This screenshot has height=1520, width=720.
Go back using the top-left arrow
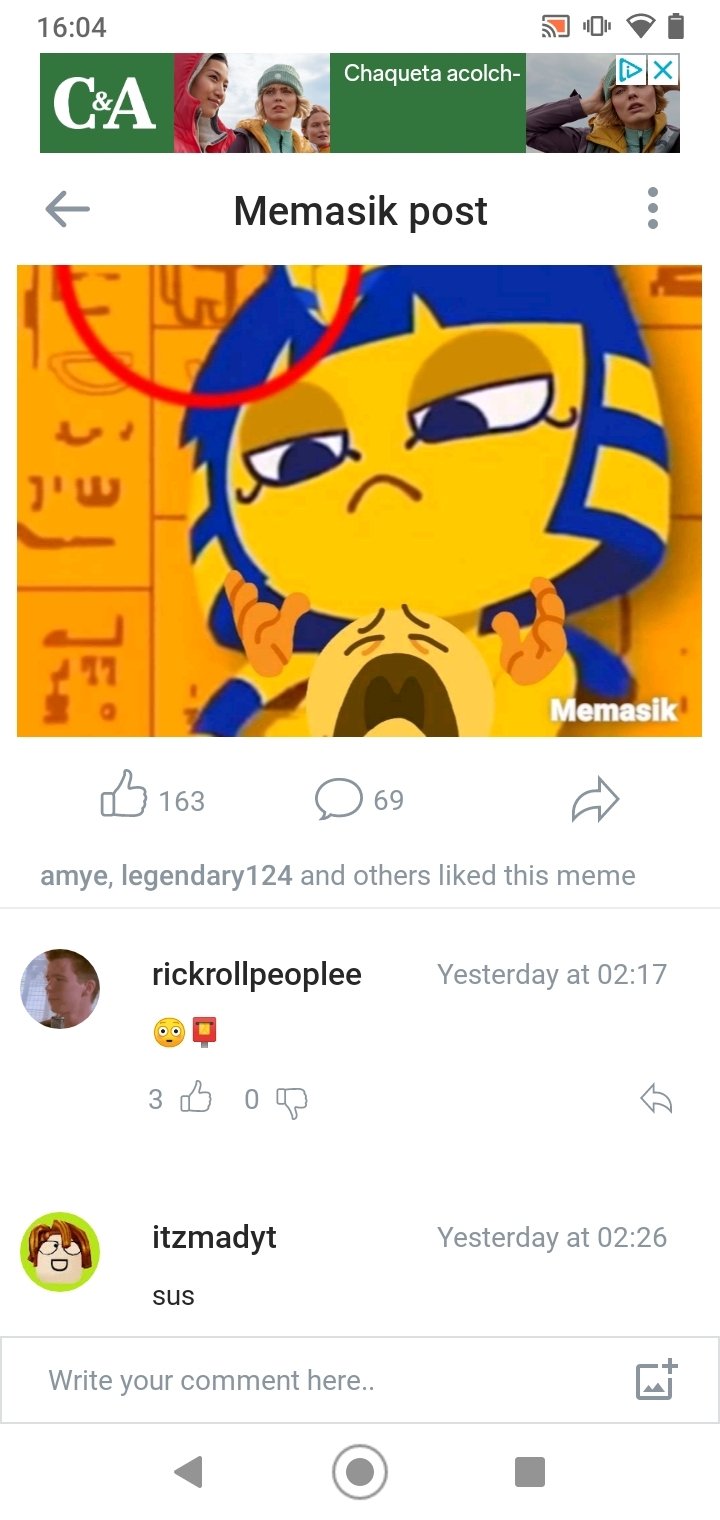[x=67, y=210]
